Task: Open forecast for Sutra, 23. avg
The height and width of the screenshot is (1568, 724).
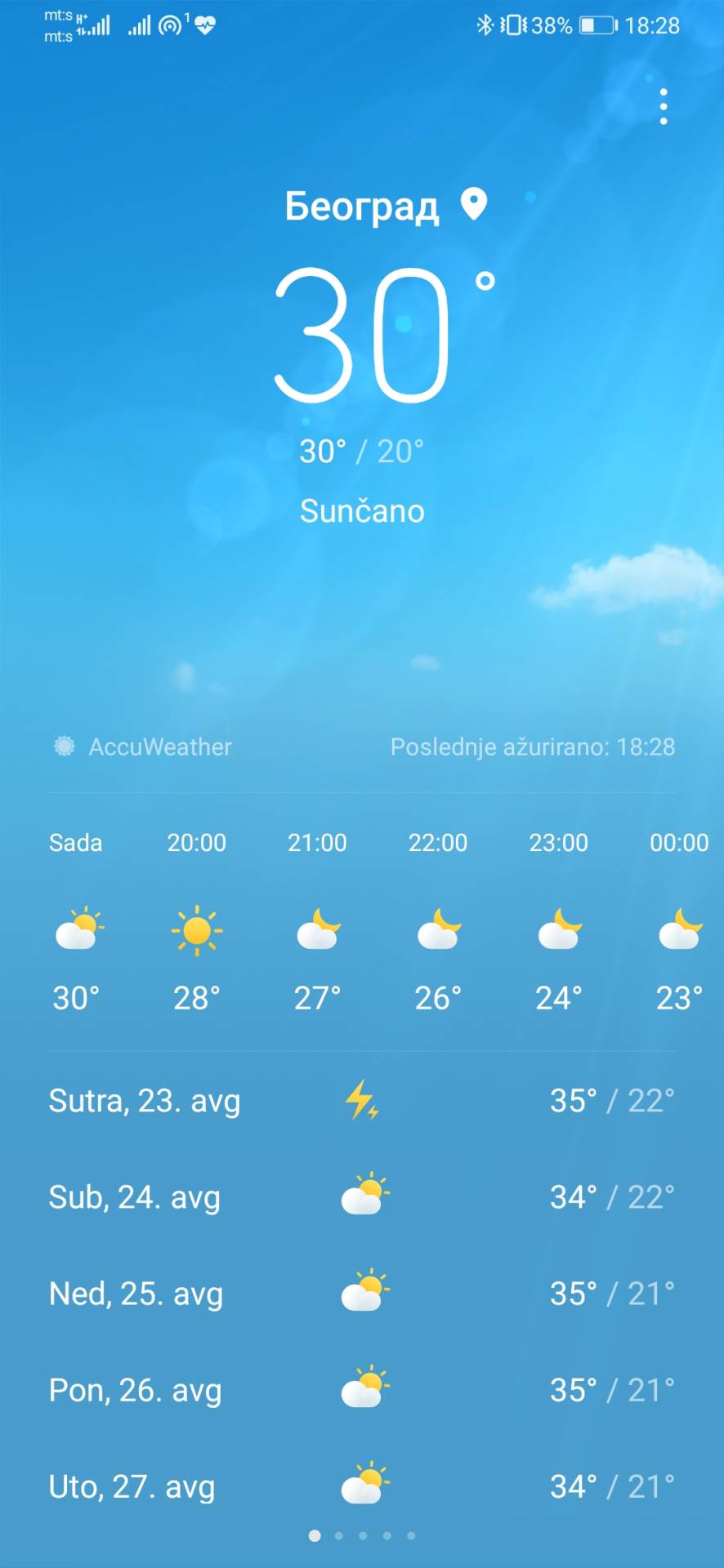Action: [361, 1100]
